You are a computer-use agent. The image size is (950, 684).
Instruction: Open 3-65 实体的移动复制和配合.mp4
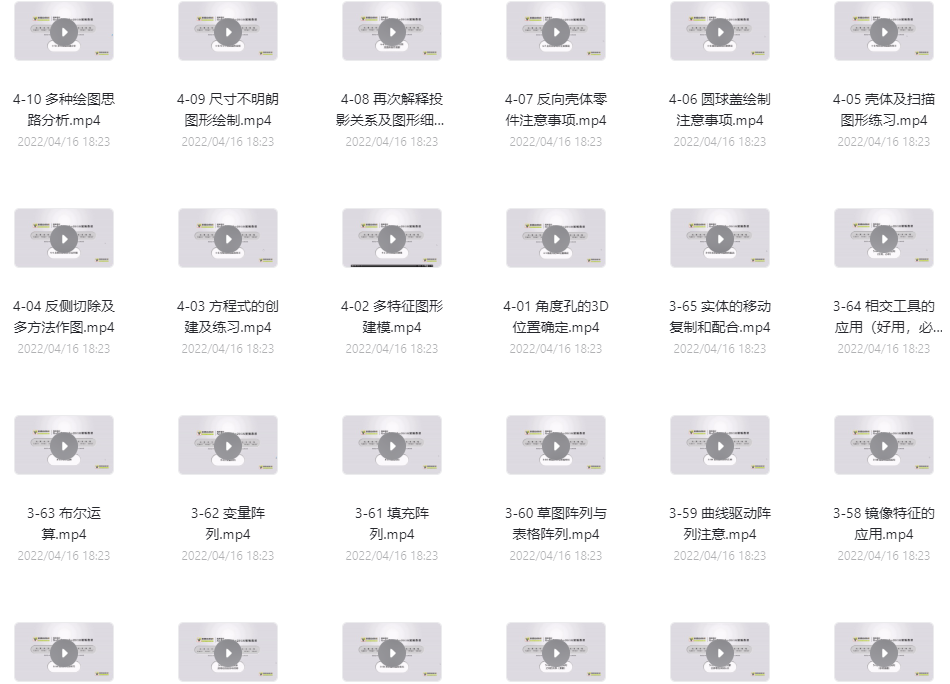(720, 239)
